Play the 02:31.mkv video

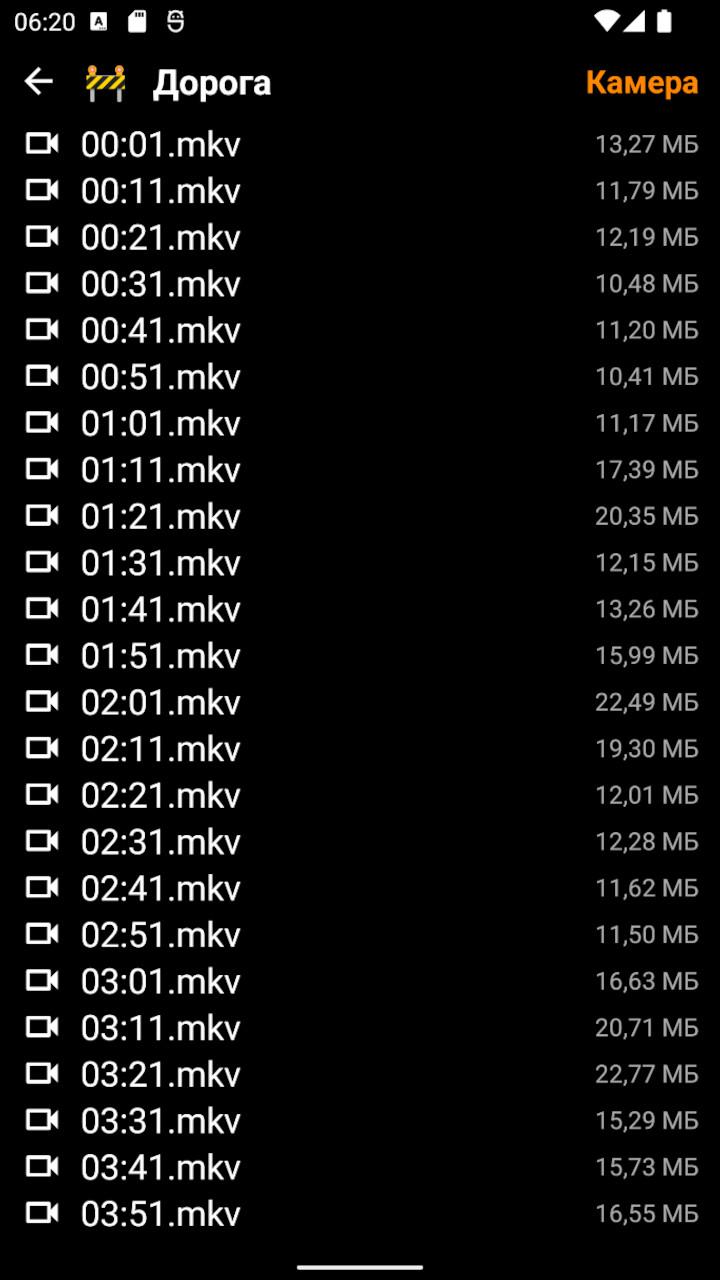pyautogui.click(x=360, y=842)
